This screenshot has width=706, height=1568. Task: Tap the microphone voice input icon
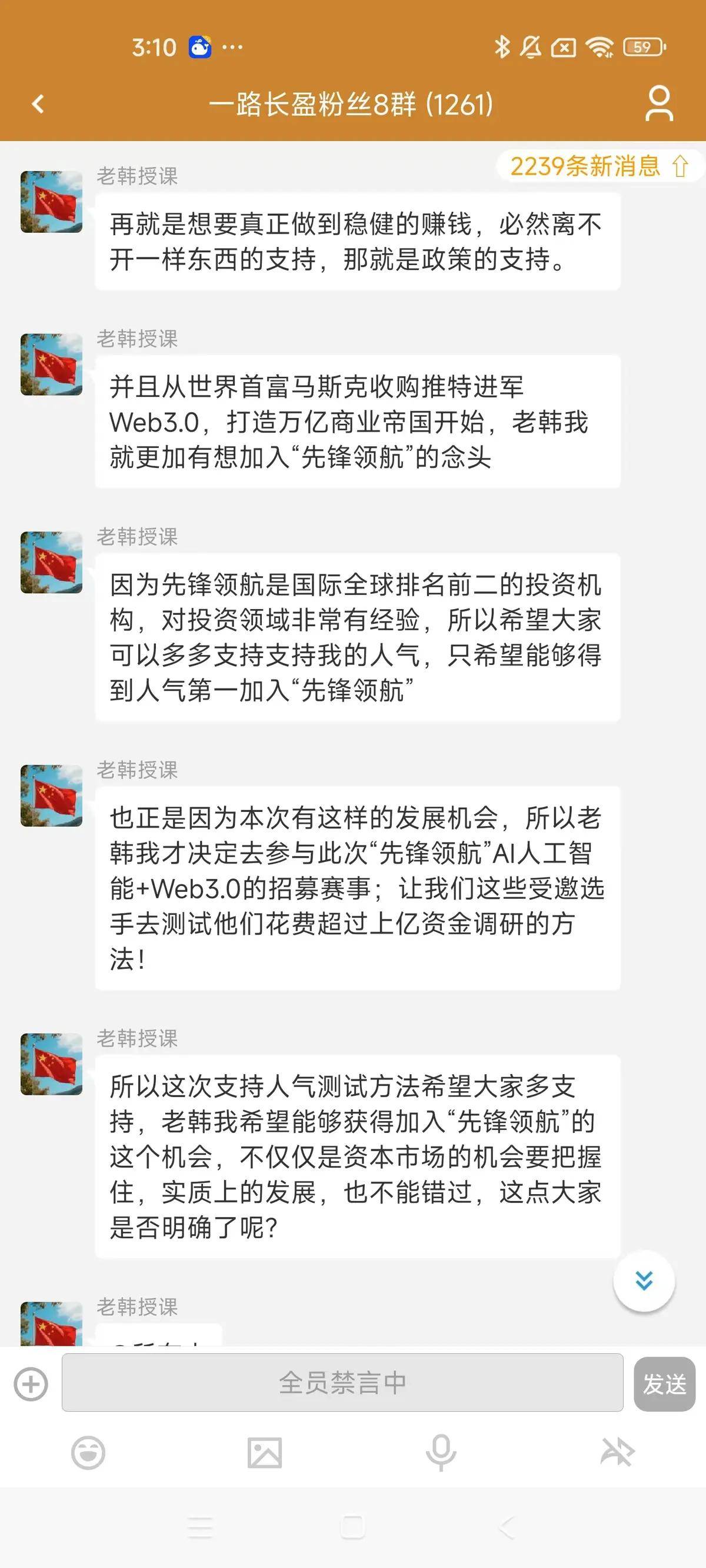(441, 1453)
